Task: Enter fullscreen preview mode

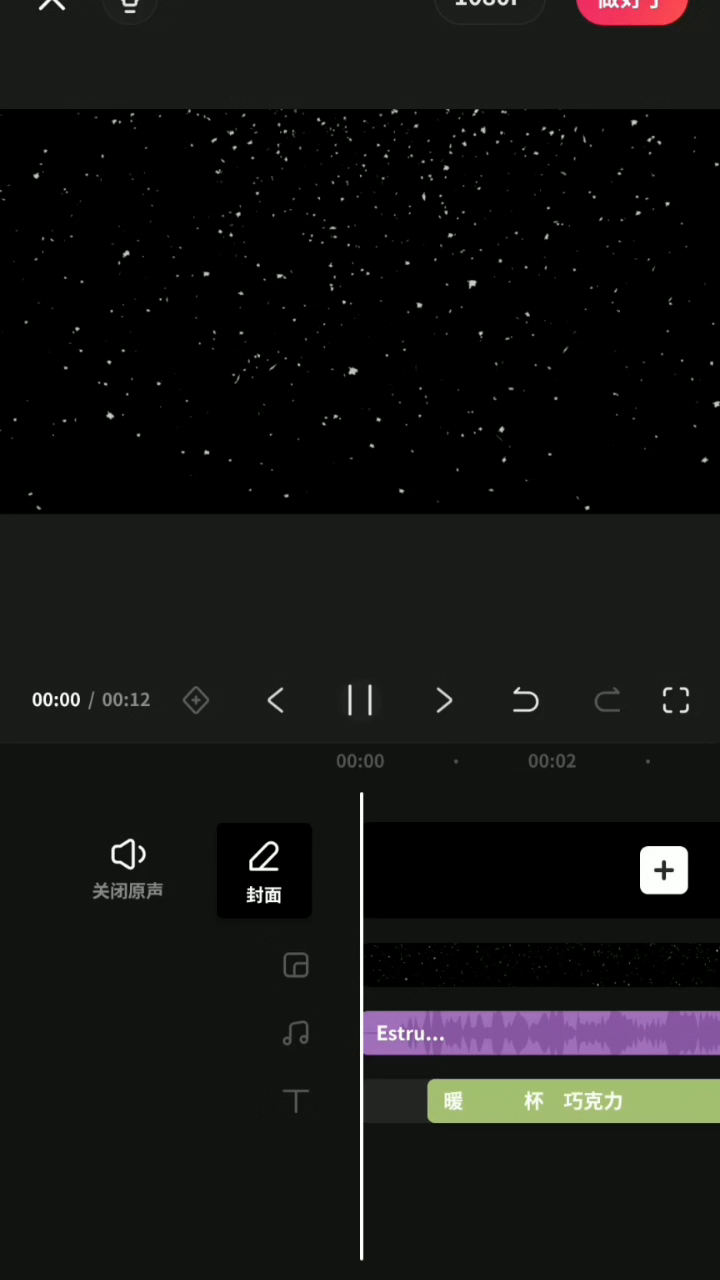Action: point(676,700)
